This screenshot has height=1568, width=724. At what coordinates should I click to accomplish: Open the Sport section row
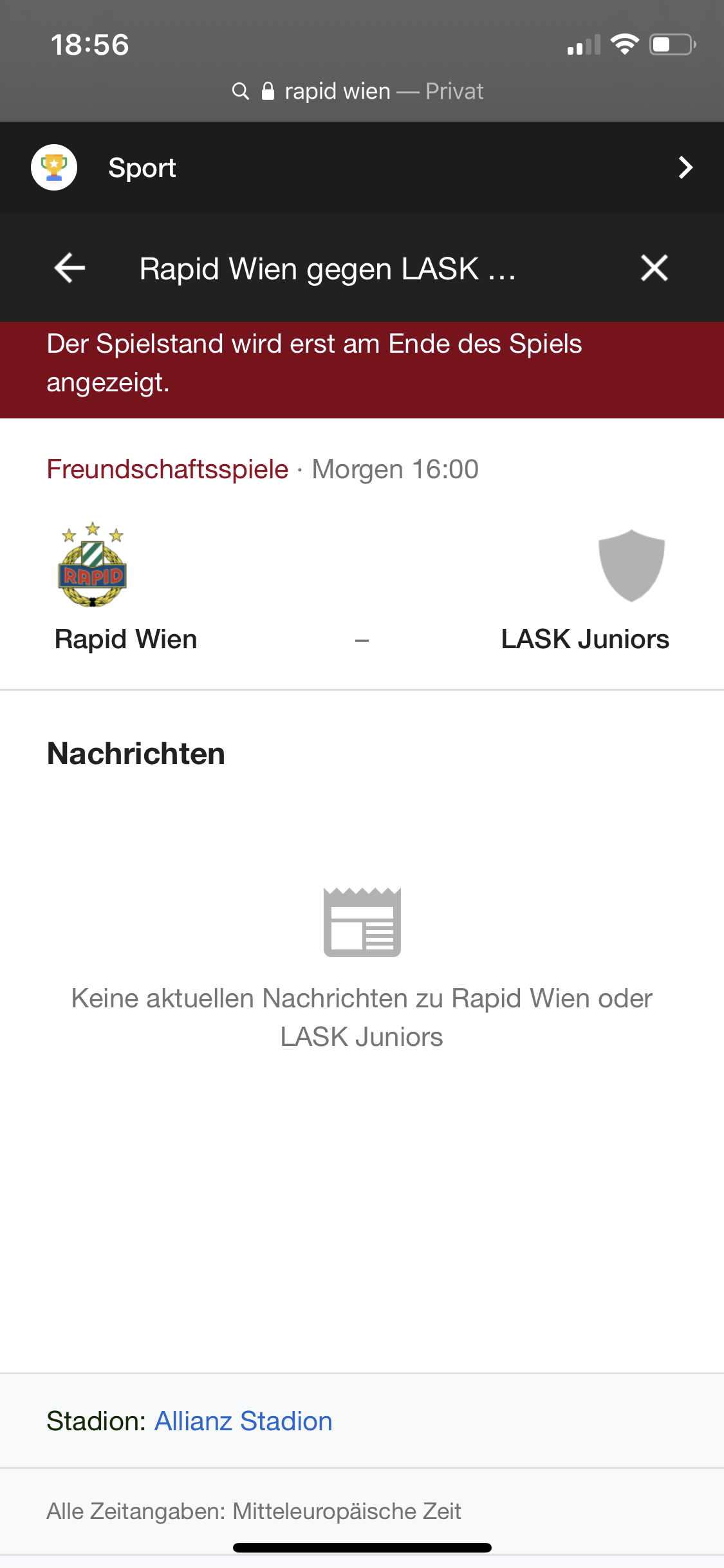pos(362,167)
